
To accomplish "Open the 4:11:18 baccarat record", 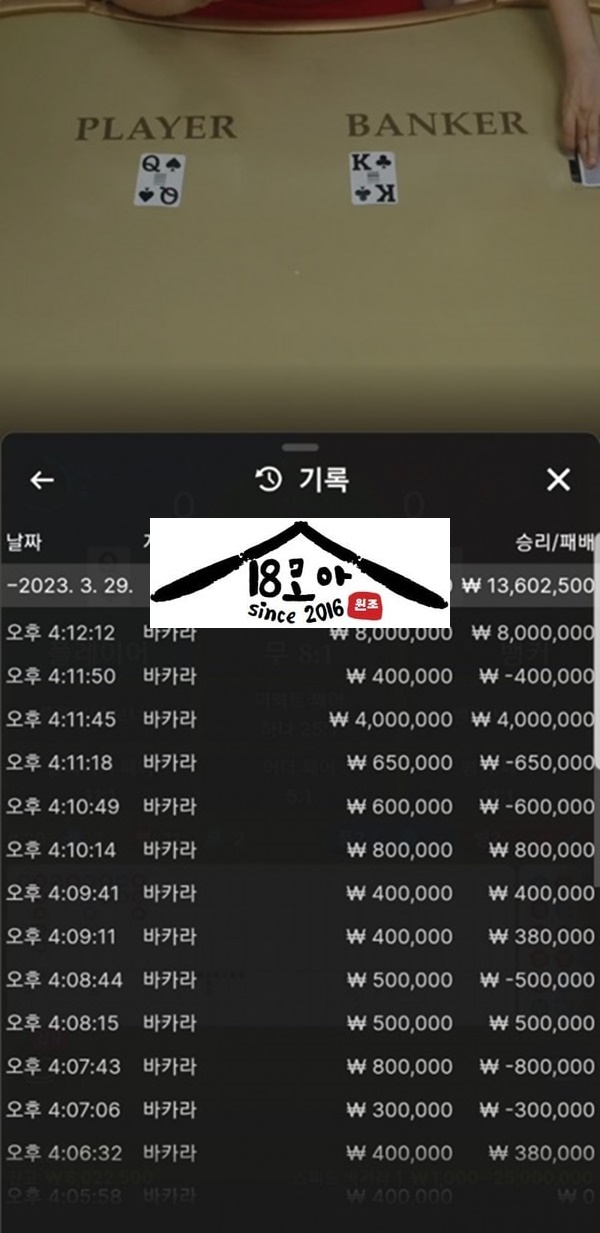I will point(300,763).
